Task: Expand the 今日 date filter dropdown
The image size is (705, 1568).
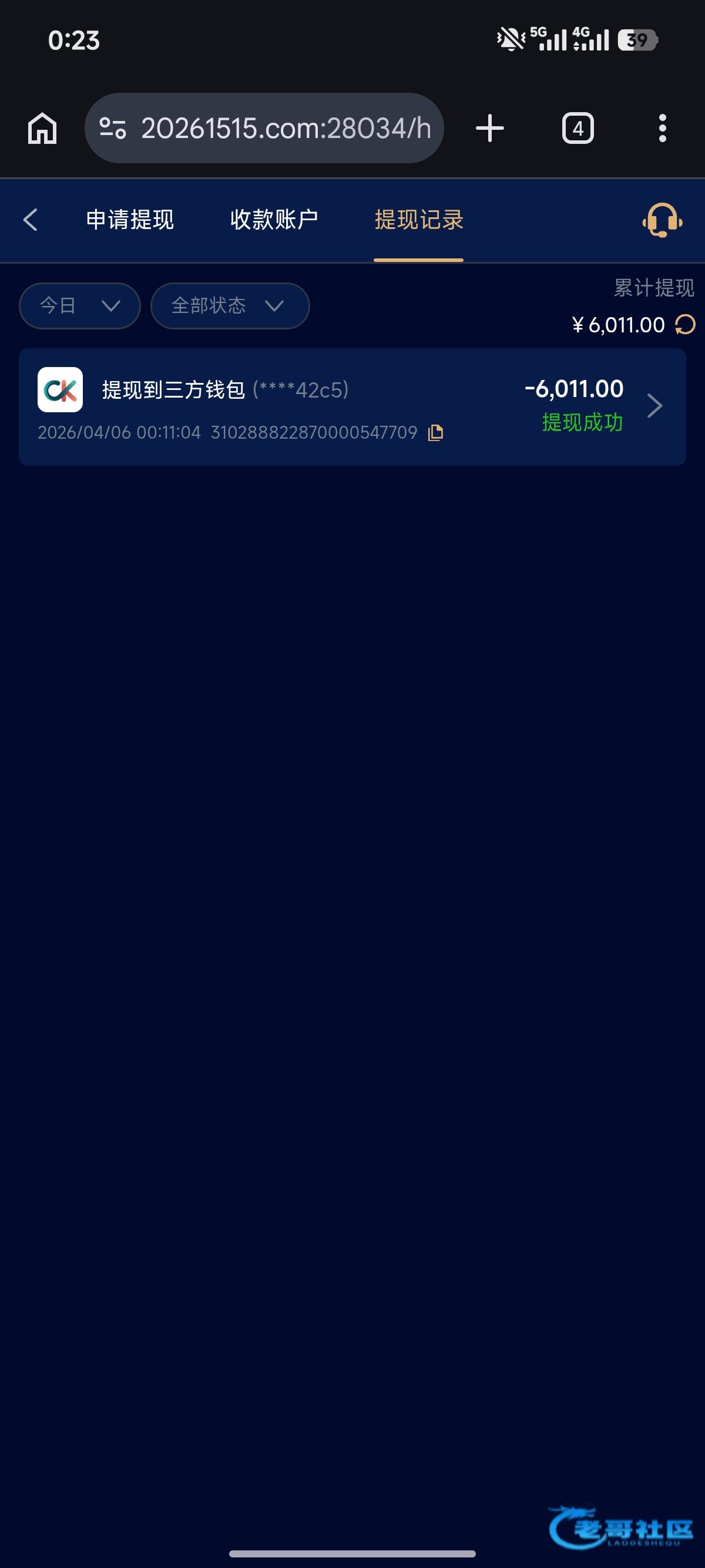Action: 80,305
